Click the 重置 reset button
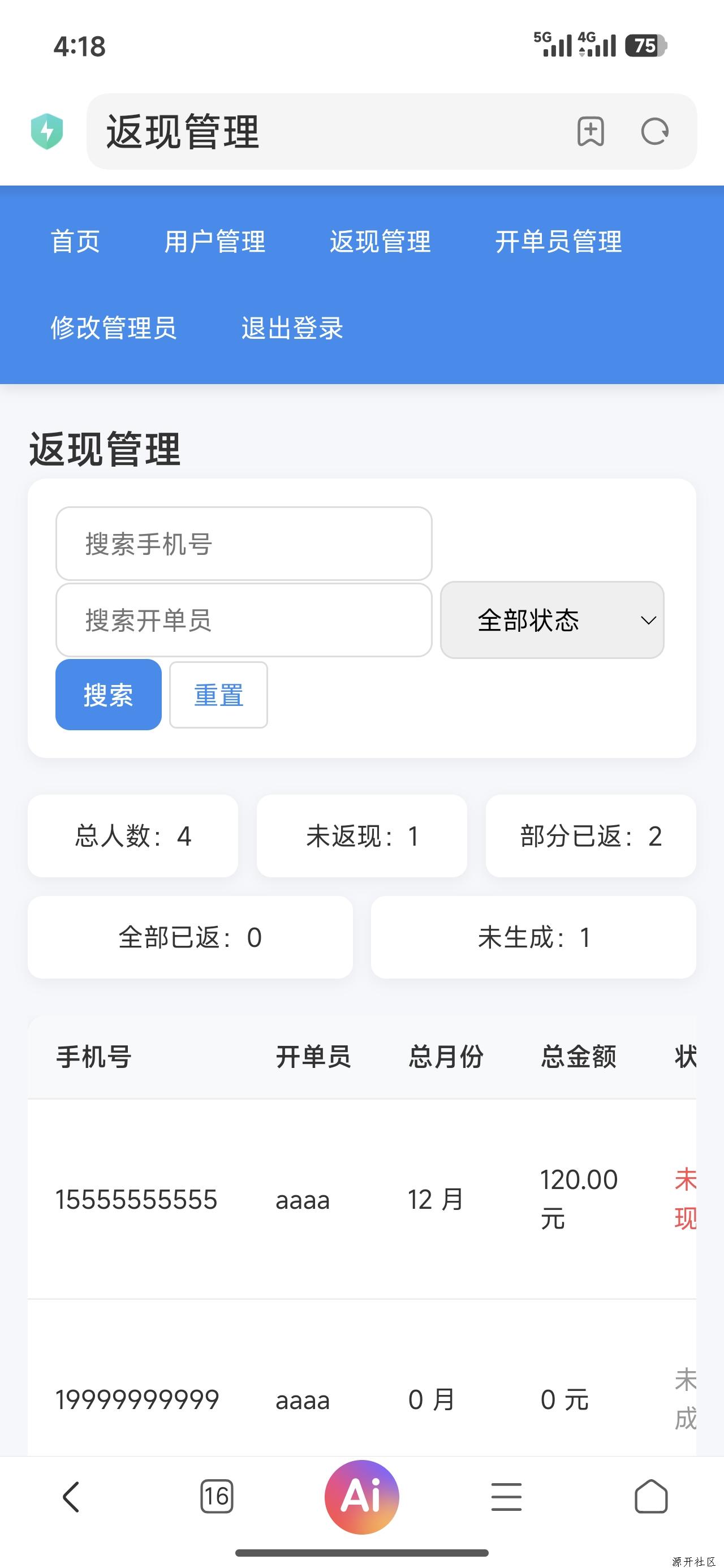The width and height of the screenshot is (724, 1568). coord(218,695)
